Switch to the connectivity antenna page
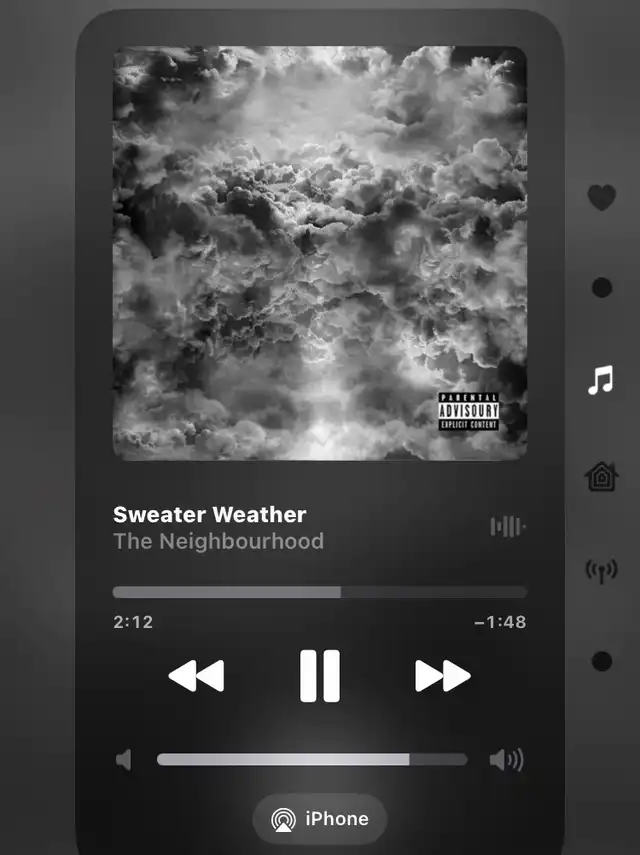Screen dimensions: 640x855 [x=601, y=571]
